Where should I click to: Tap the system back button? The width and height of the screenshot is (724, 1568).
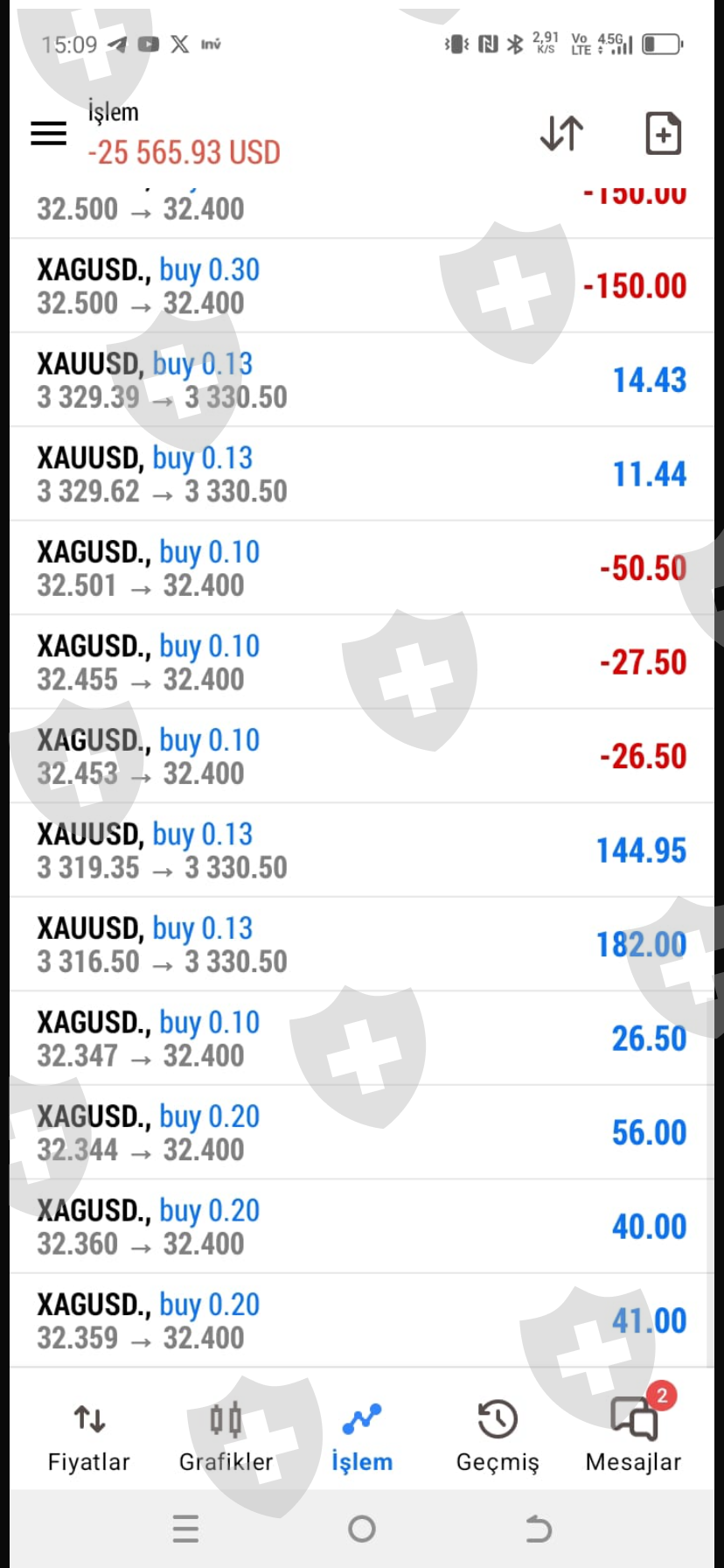pyautogui.click(x=539, y=1529)
